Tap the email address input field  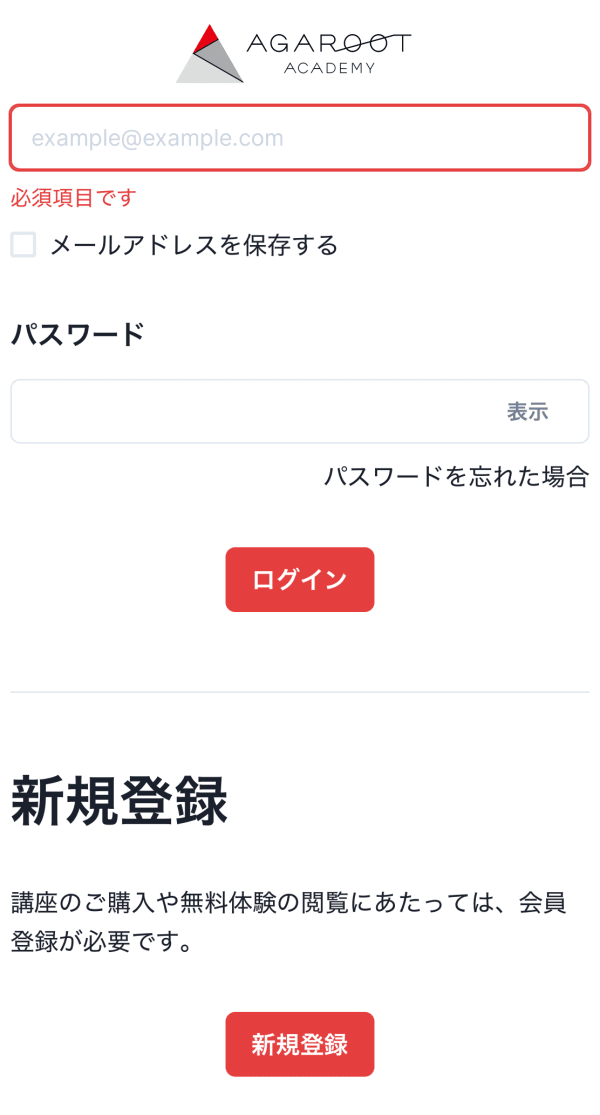coord(299,138)
